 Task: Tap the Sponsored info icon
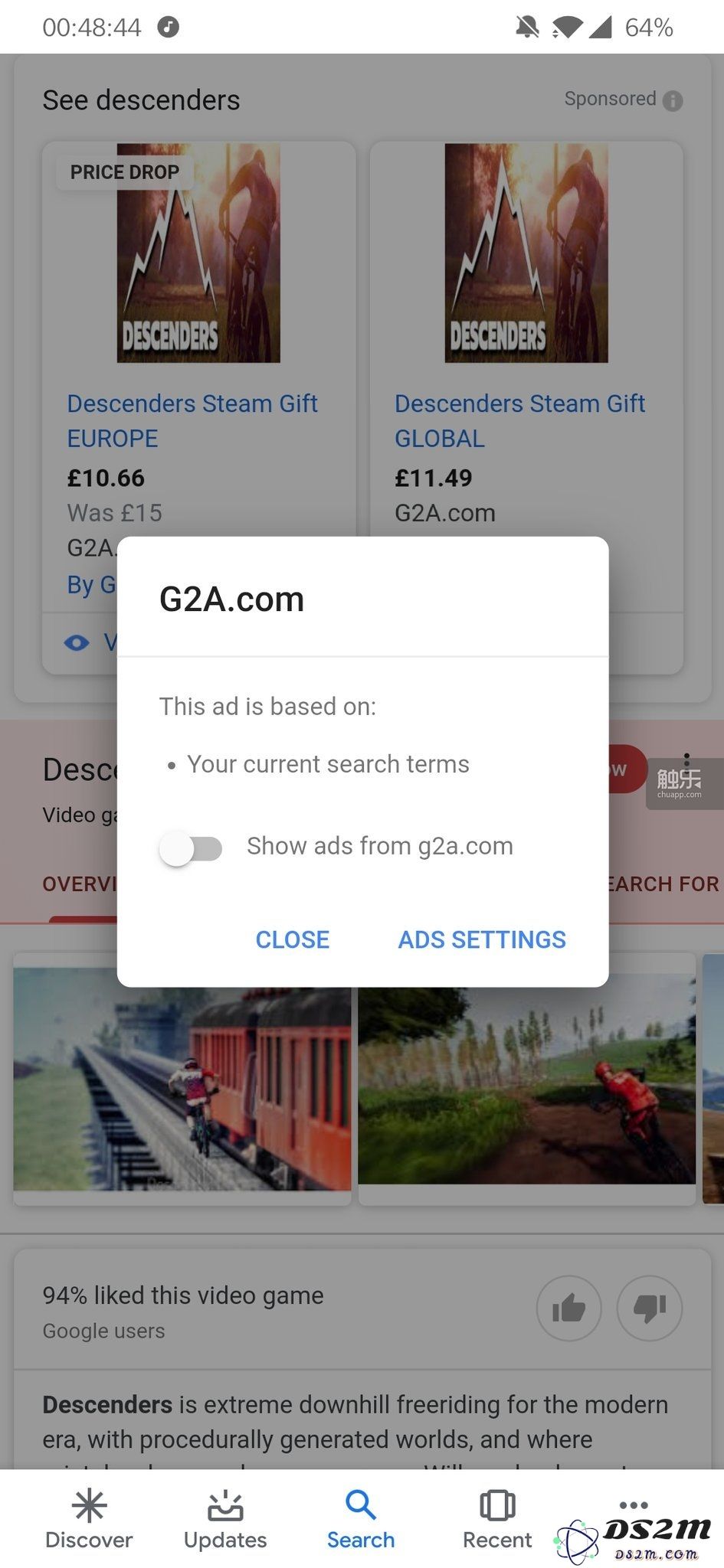(673, 100)
